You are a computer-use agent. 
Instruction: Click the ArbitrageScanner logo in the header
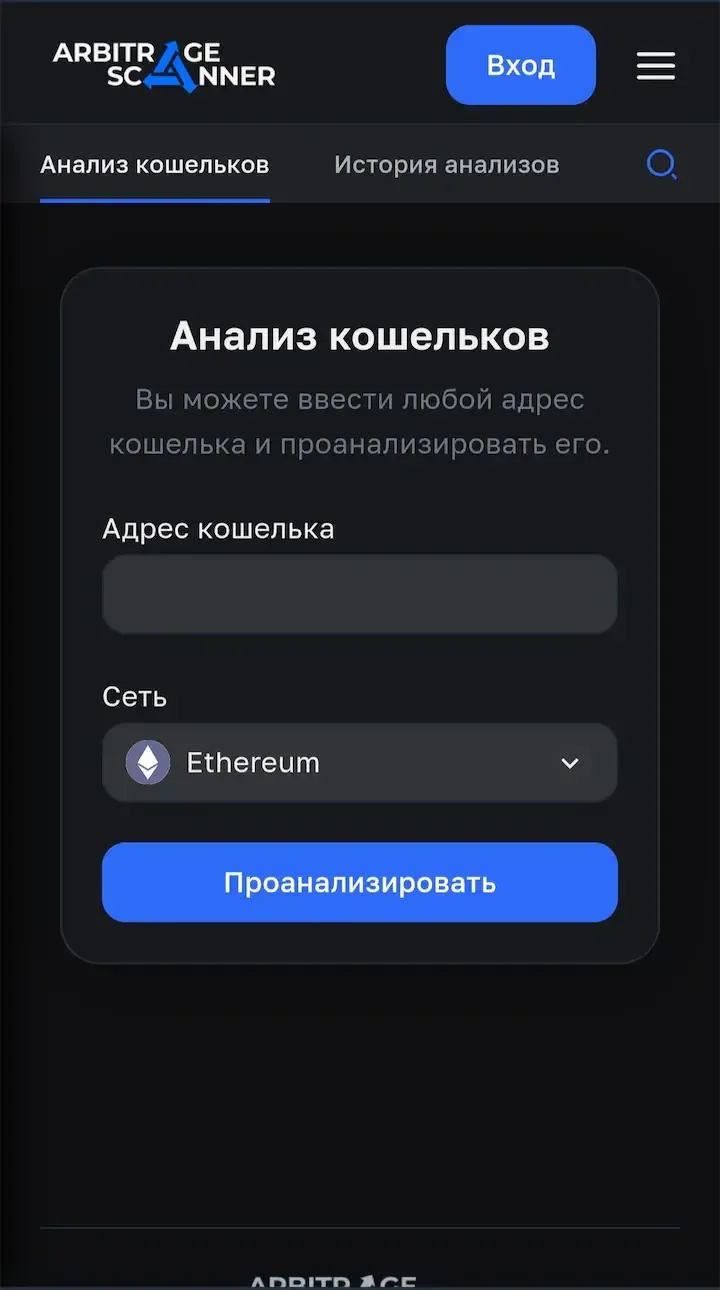pyautogui.click(x=163, y=64)
